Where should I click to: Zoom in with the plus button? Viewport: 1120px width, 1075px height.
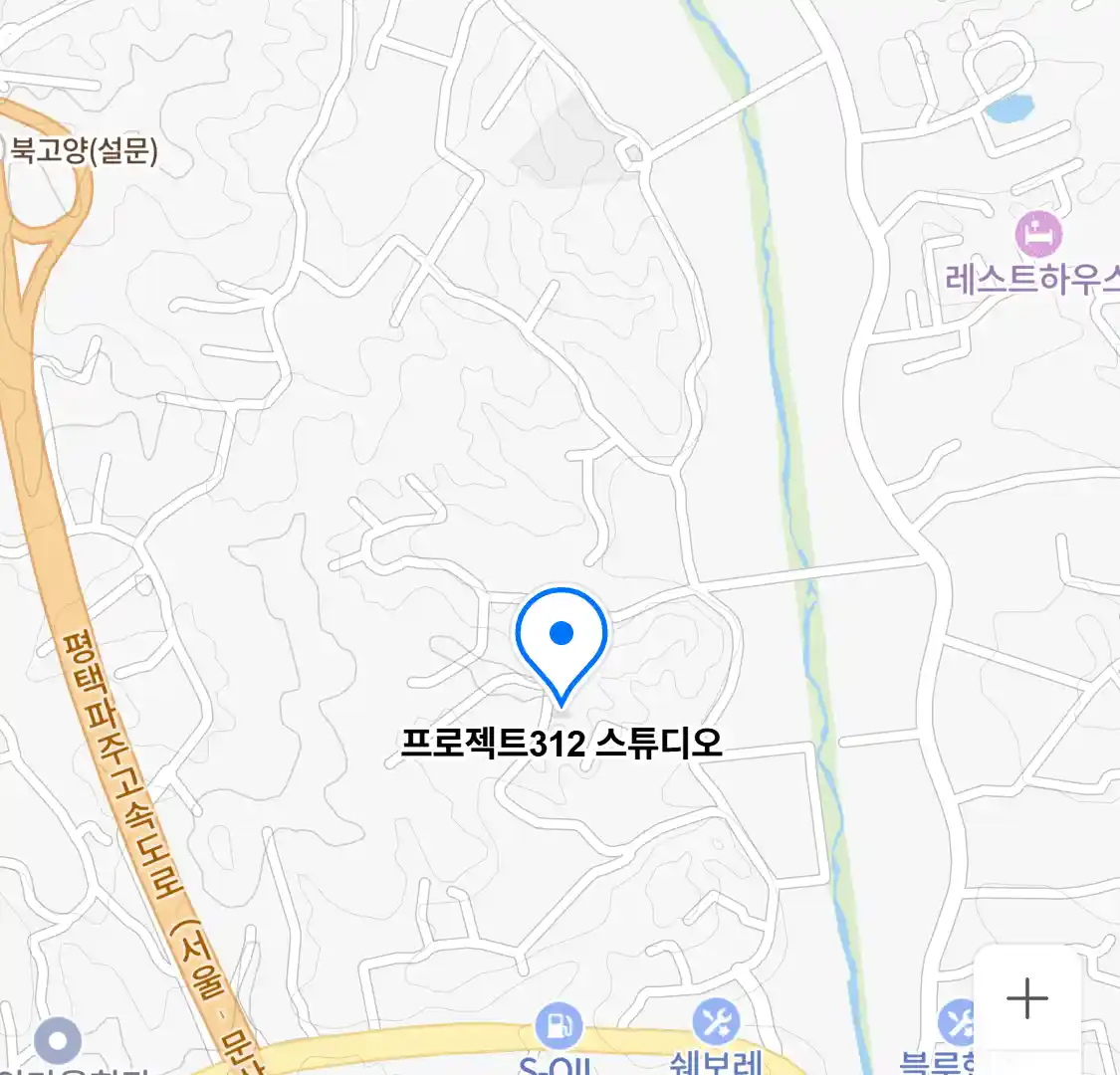(x=1026, y=998)
